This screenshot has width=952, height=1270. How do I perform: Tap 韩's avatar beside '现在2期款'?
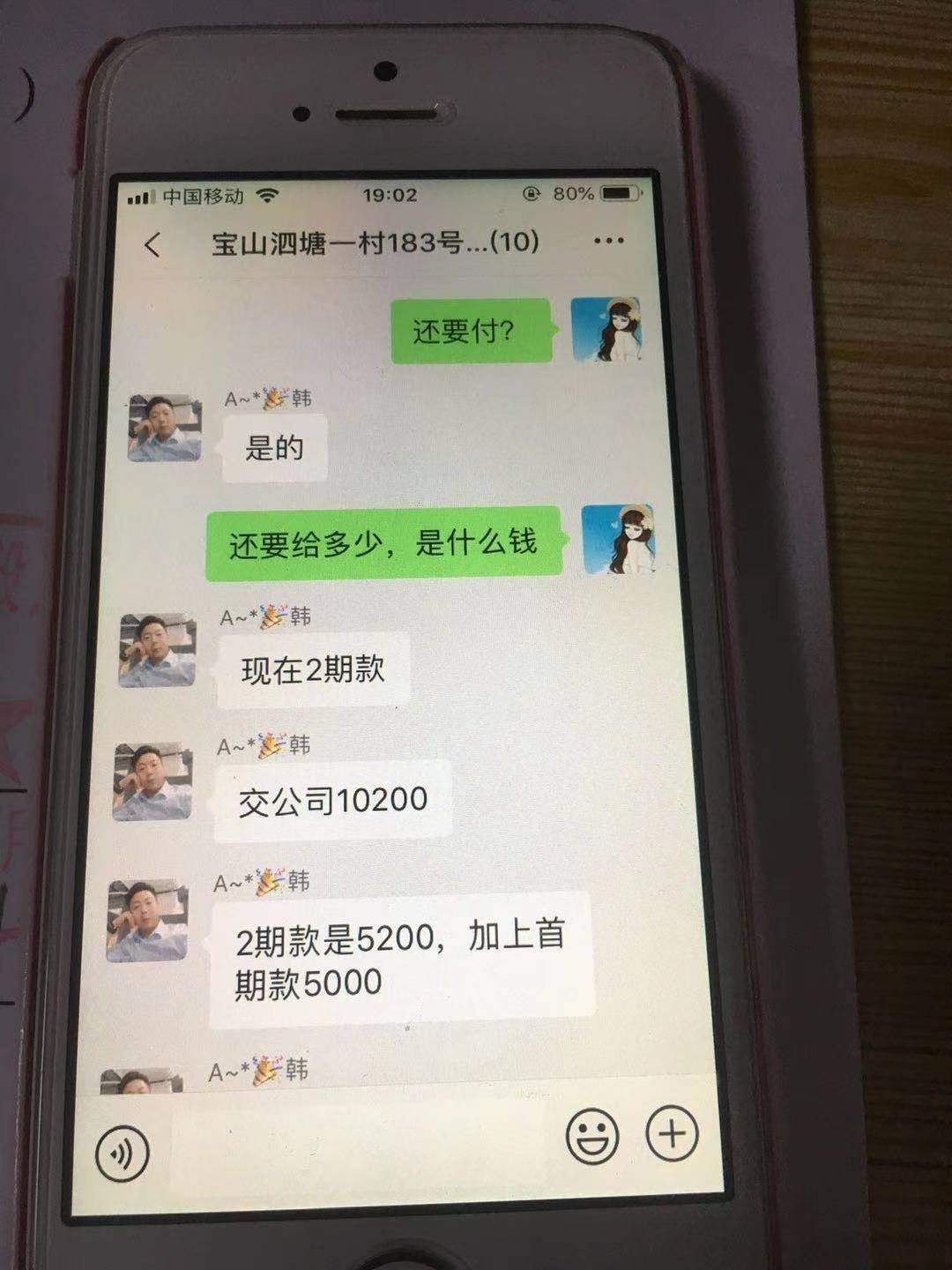coord(157,650)
